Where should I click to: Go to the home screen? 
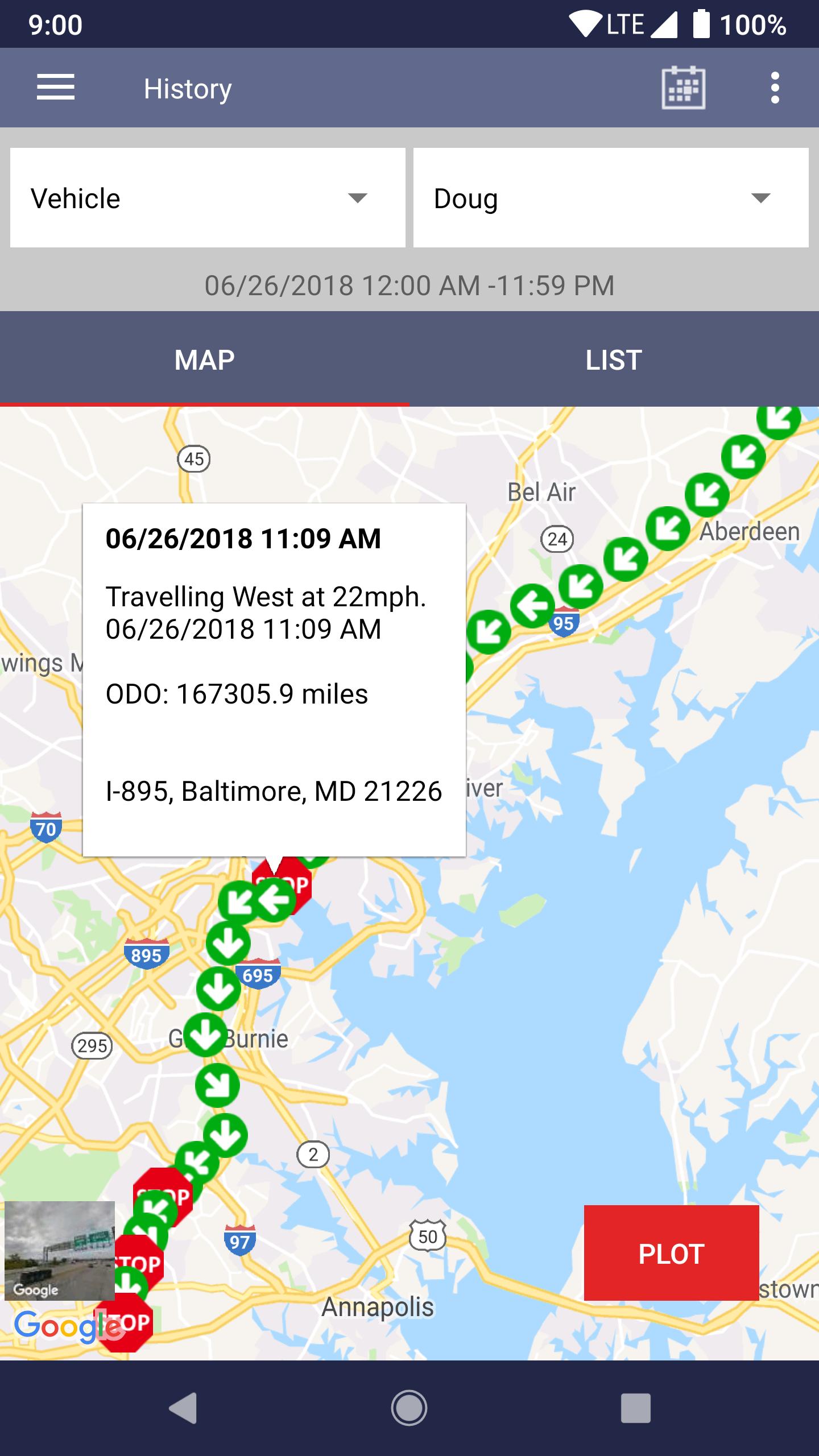coord(409,1408)
